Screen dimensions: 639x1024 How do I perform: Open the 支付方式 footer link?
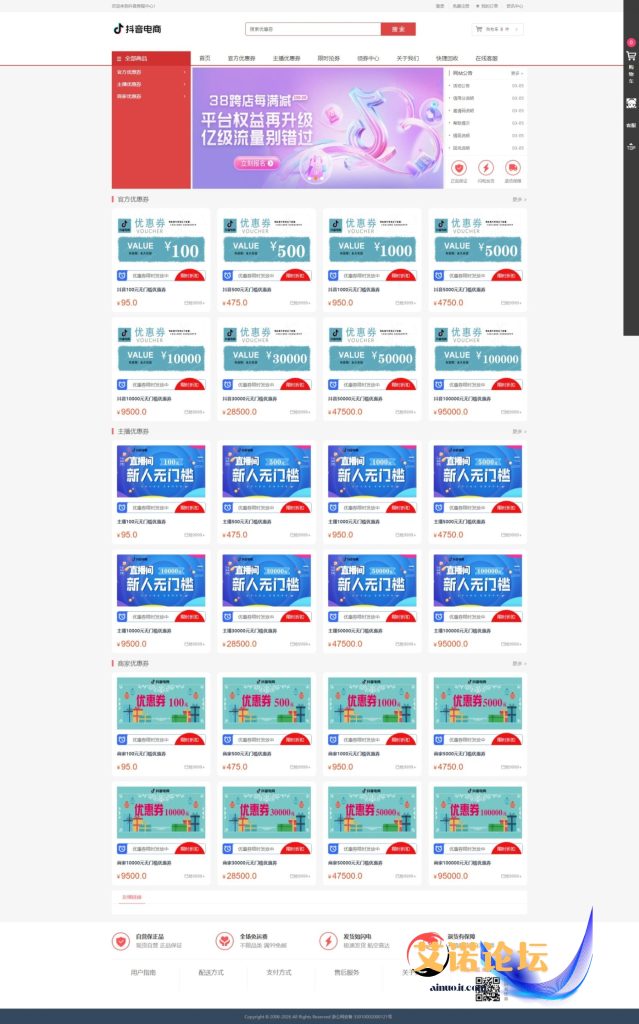(279, 972)
